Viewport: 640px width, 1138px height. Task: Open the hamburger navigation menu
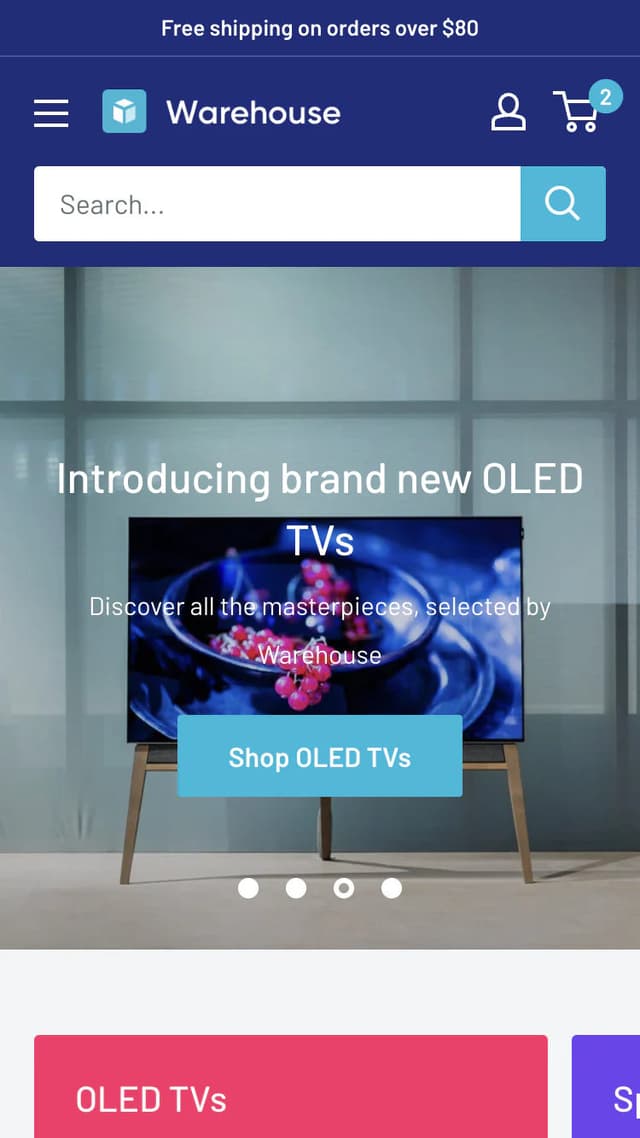[51, 112]
